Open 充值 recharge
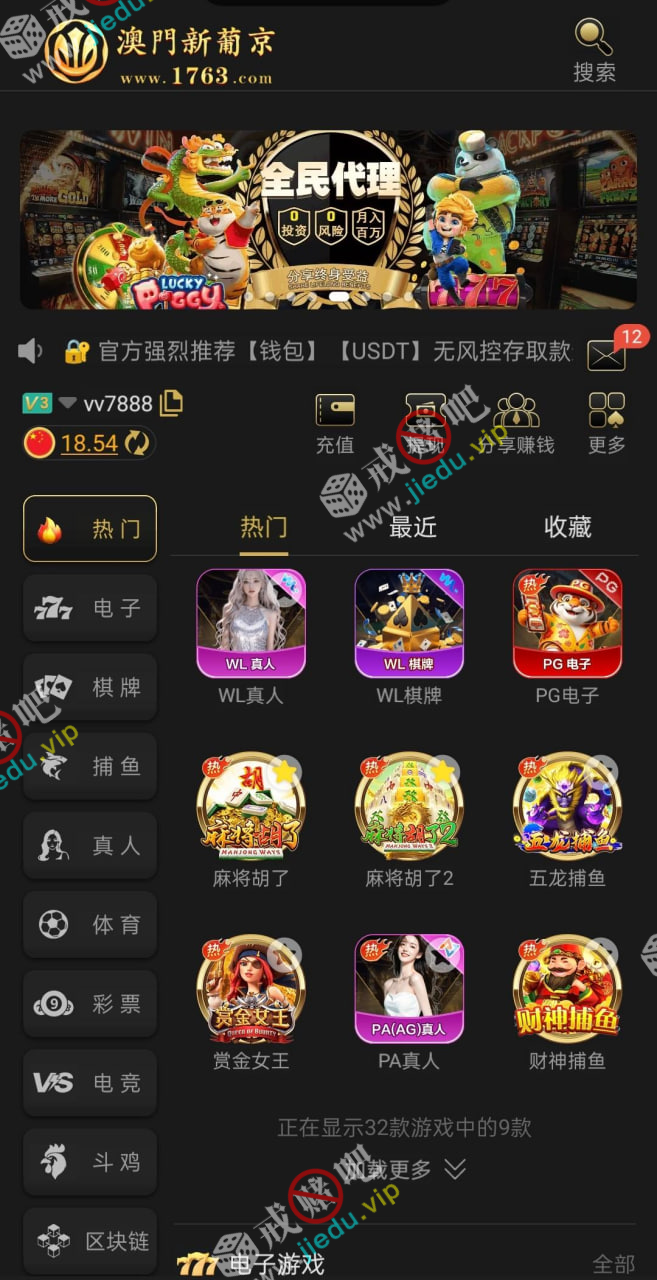The width and height of the screenshot is (657, 1280). click(335, 423)
